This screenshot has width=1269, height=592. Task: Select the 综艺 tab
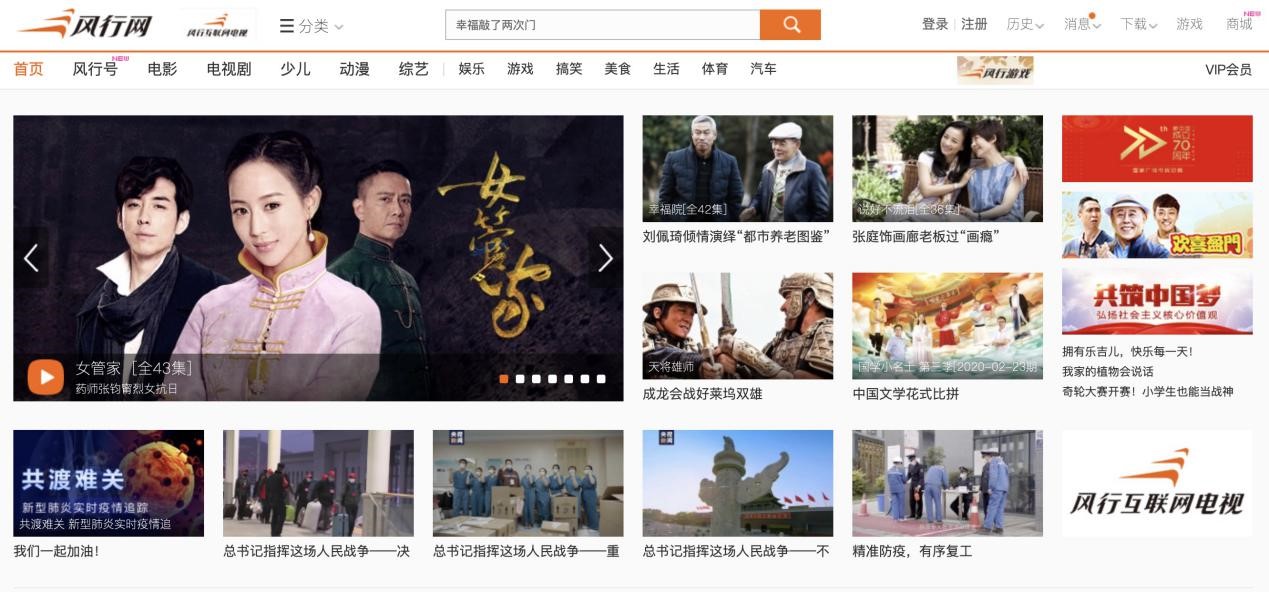(x=413, y=69)
